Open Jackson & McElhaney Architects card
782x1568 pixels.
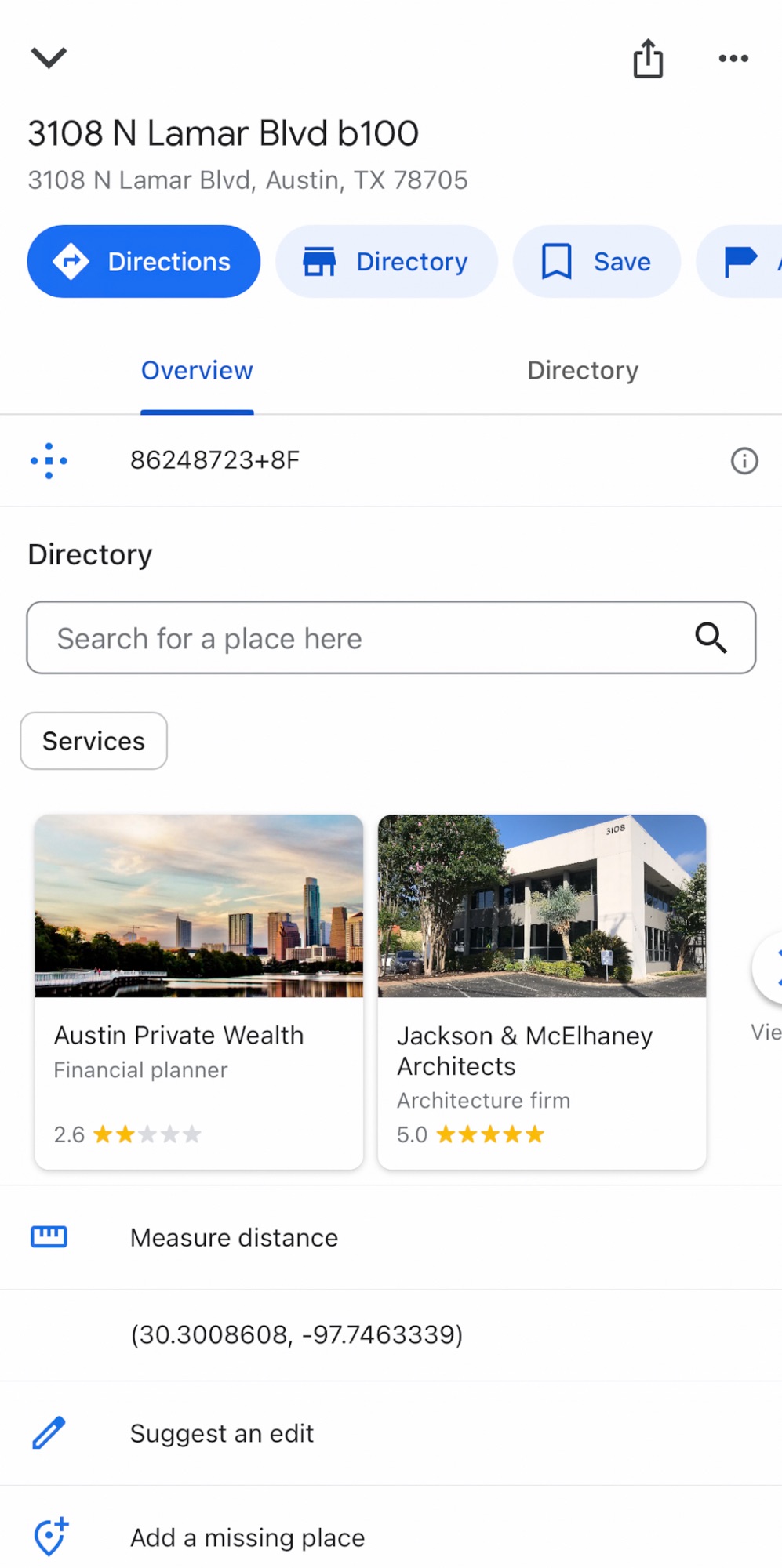[542, 992]
